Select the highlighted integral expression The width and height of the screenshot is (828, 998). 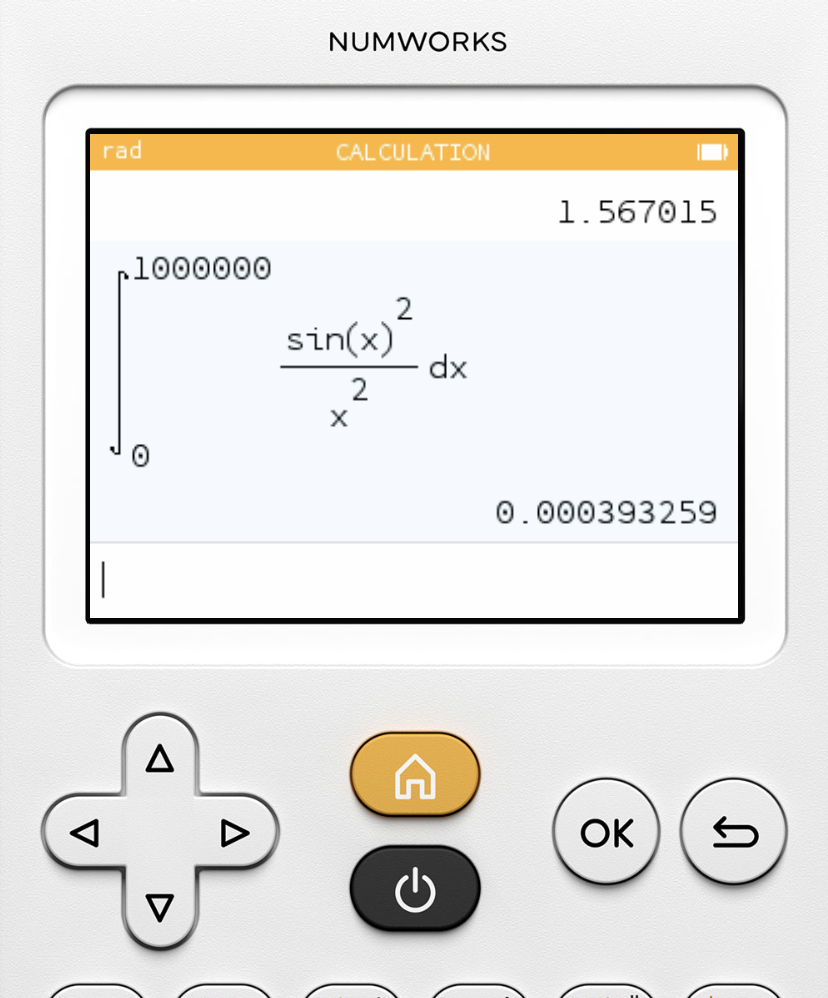pyautogui.click(x=290, y=360)
